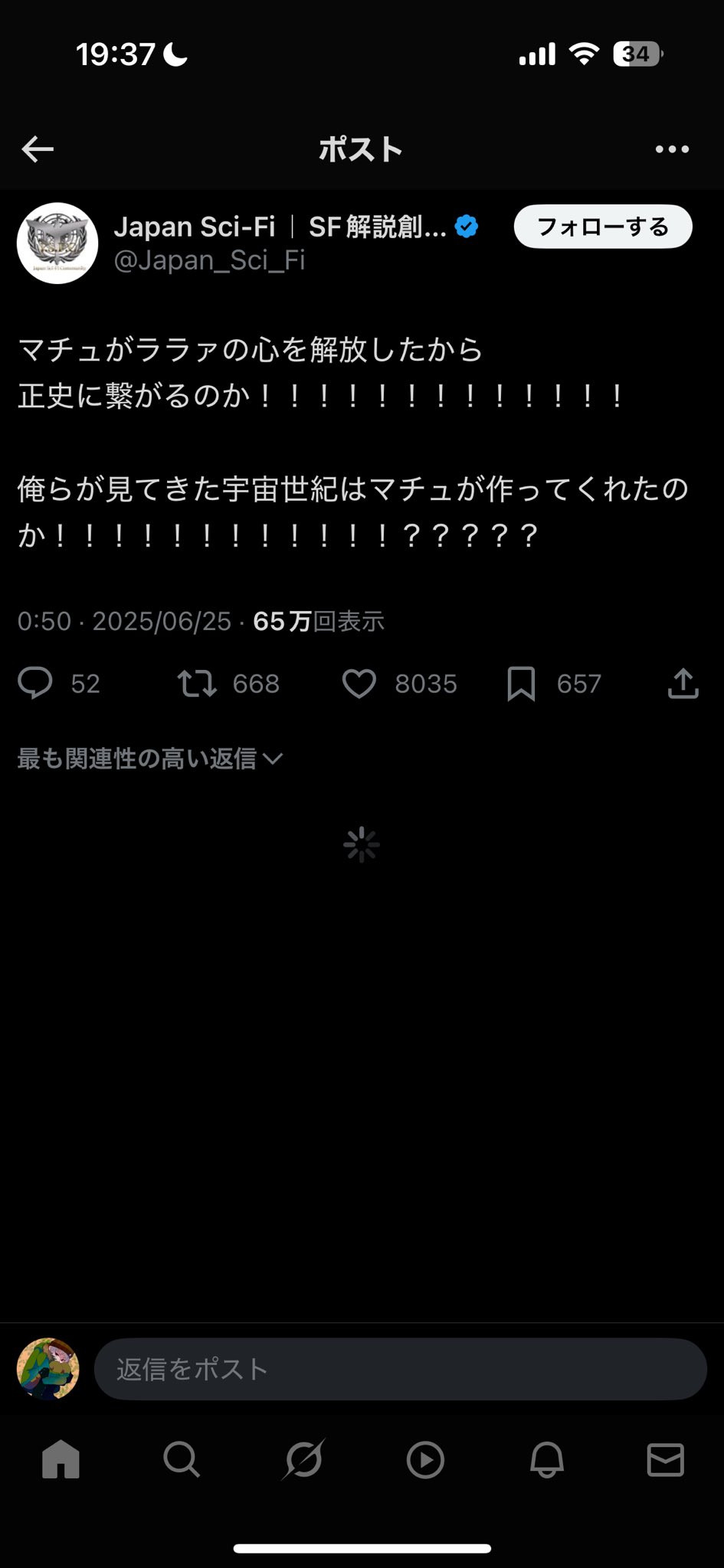
Task: Open the Grok tab
Action: tap(303, 1459)
